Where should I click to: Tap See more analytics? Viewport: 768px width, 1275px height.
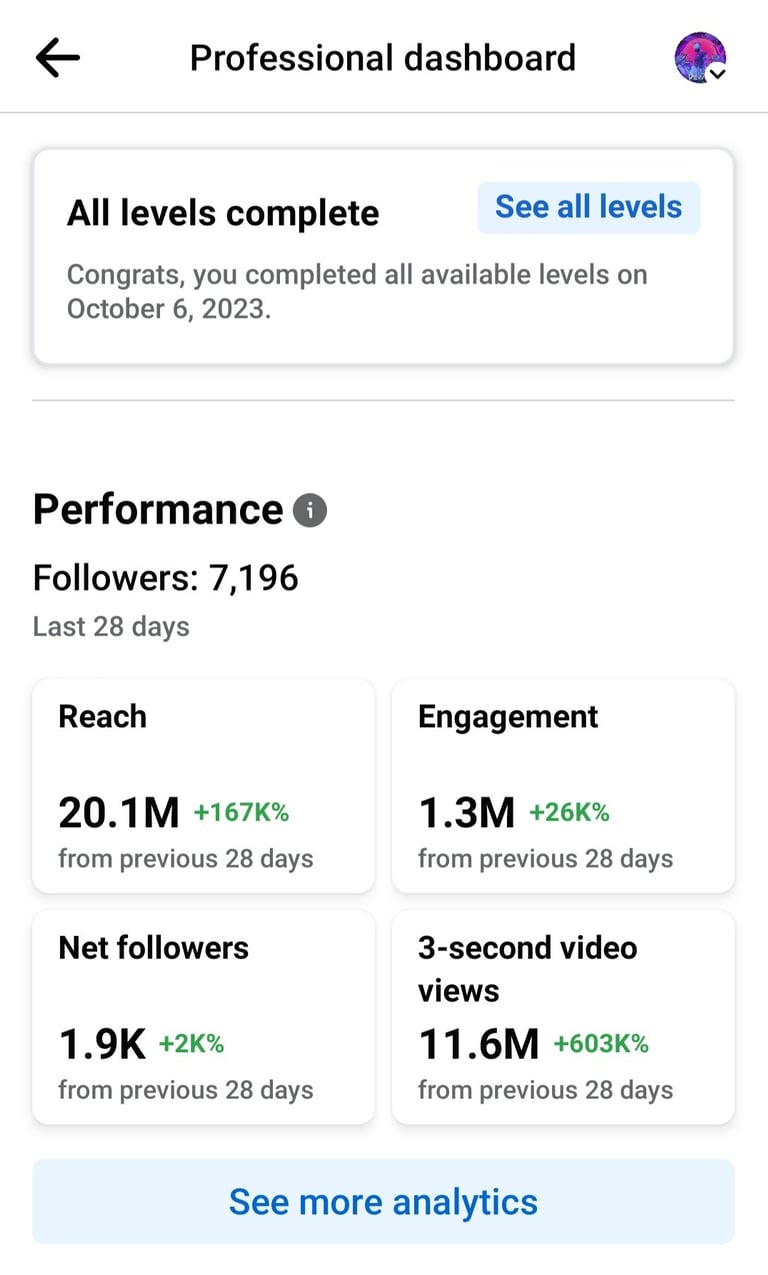click(x=384, y=1201)
